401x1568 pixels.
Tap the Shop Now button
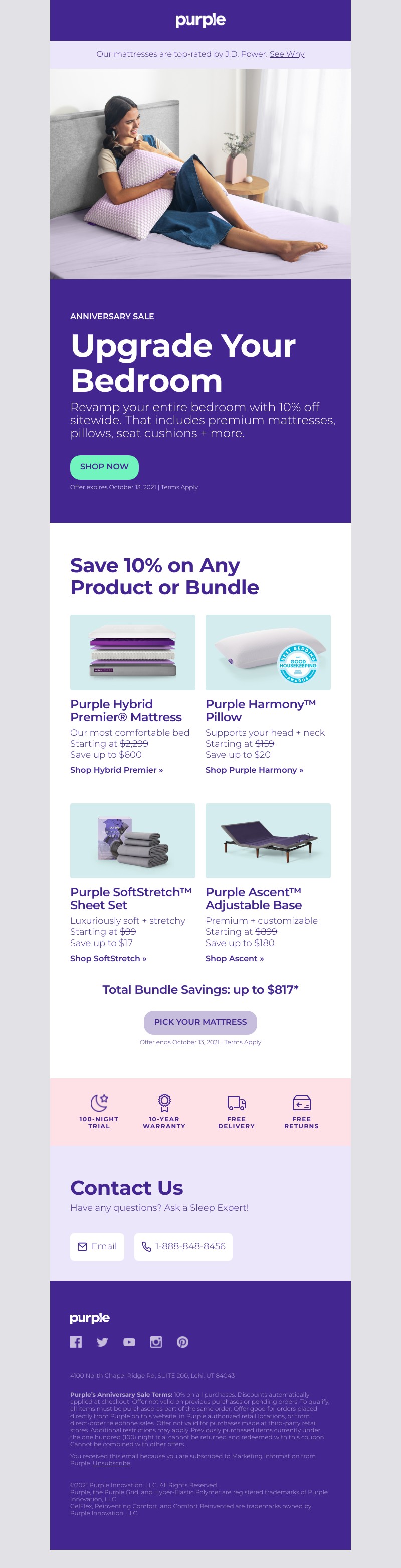pyautogui.click(x=104, y=467)
